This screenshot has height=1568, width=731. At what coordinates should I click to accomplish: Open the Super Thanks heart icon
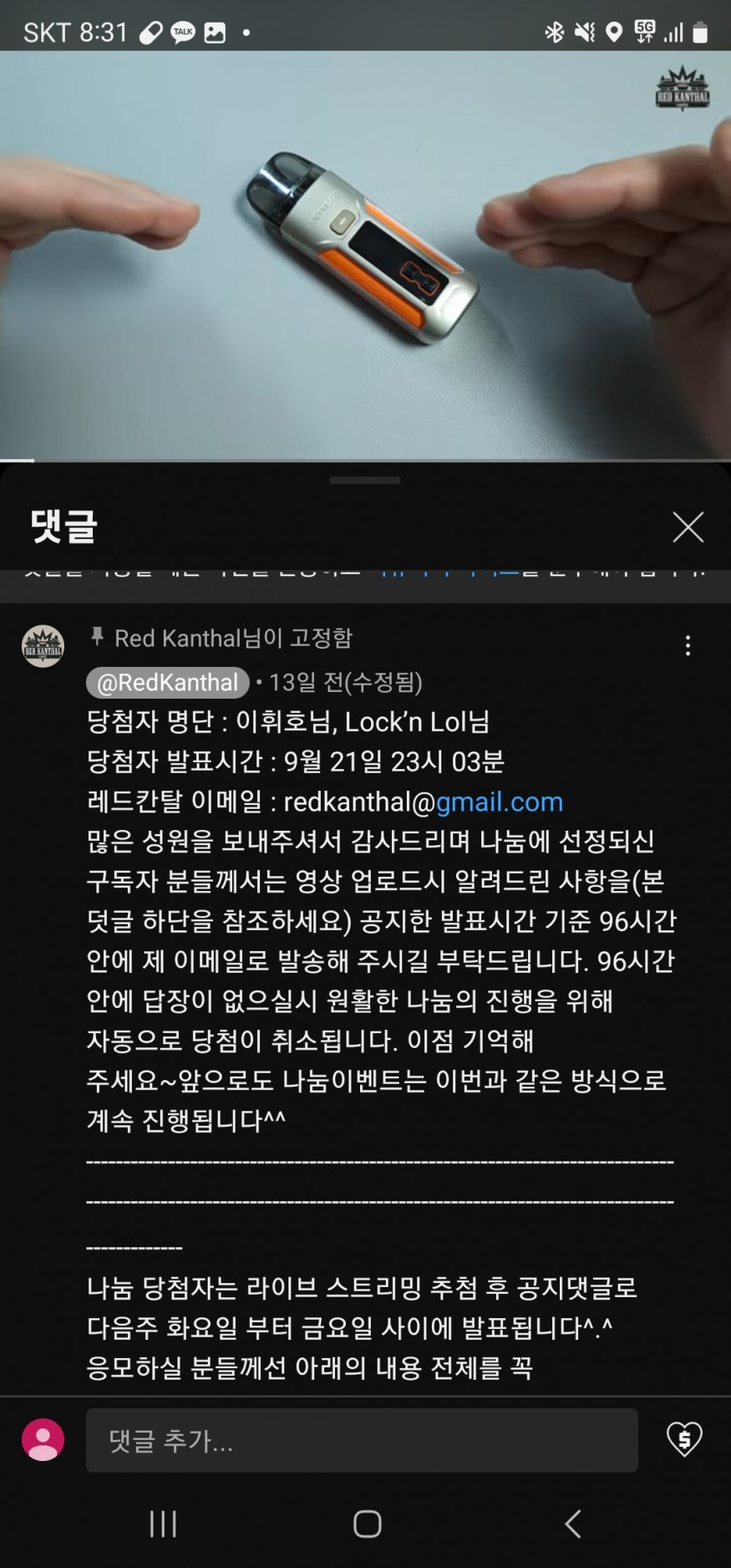coord(684,1439)
